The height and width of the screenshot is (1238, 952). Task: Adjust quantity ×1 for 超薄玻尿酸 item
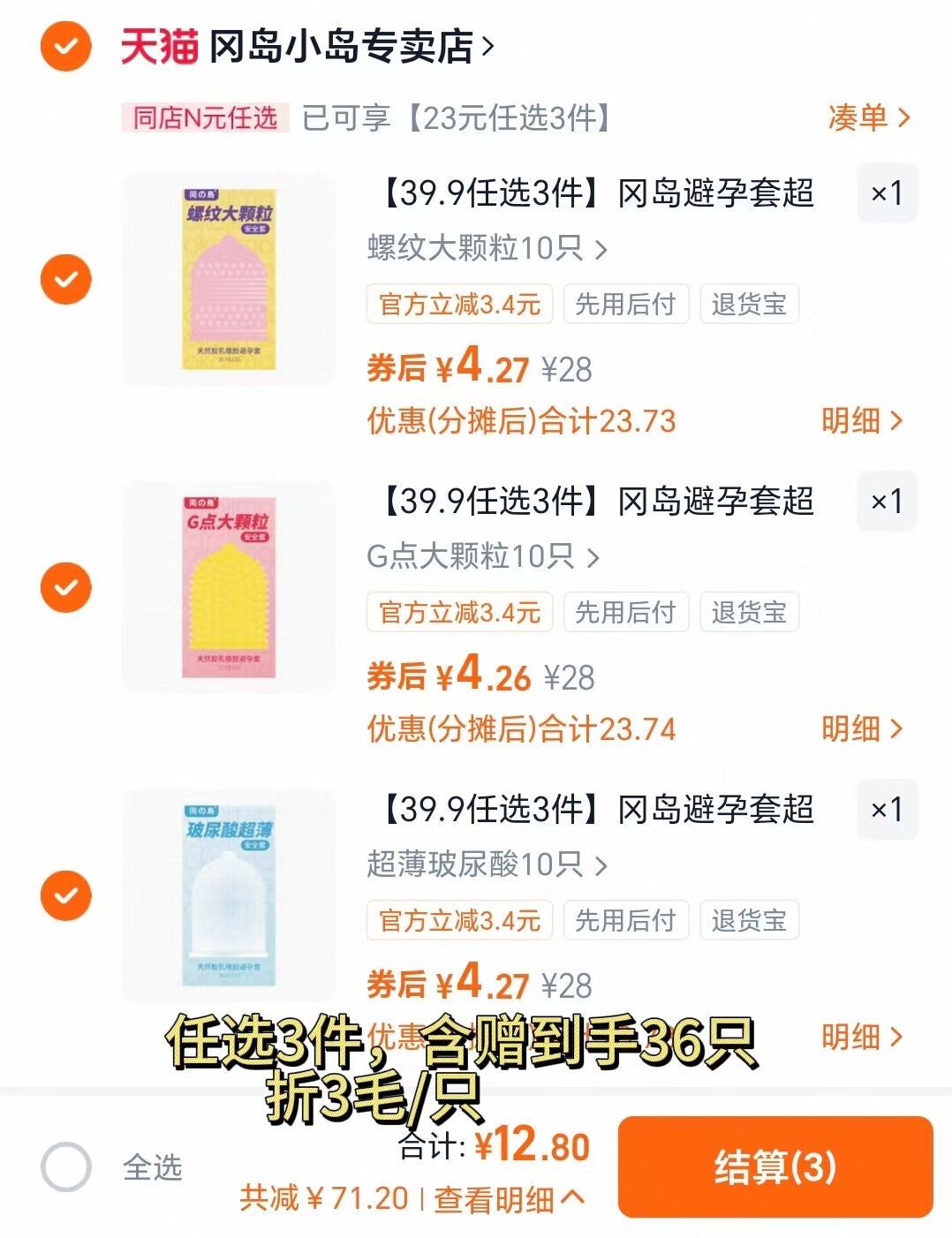click(886, 809)
